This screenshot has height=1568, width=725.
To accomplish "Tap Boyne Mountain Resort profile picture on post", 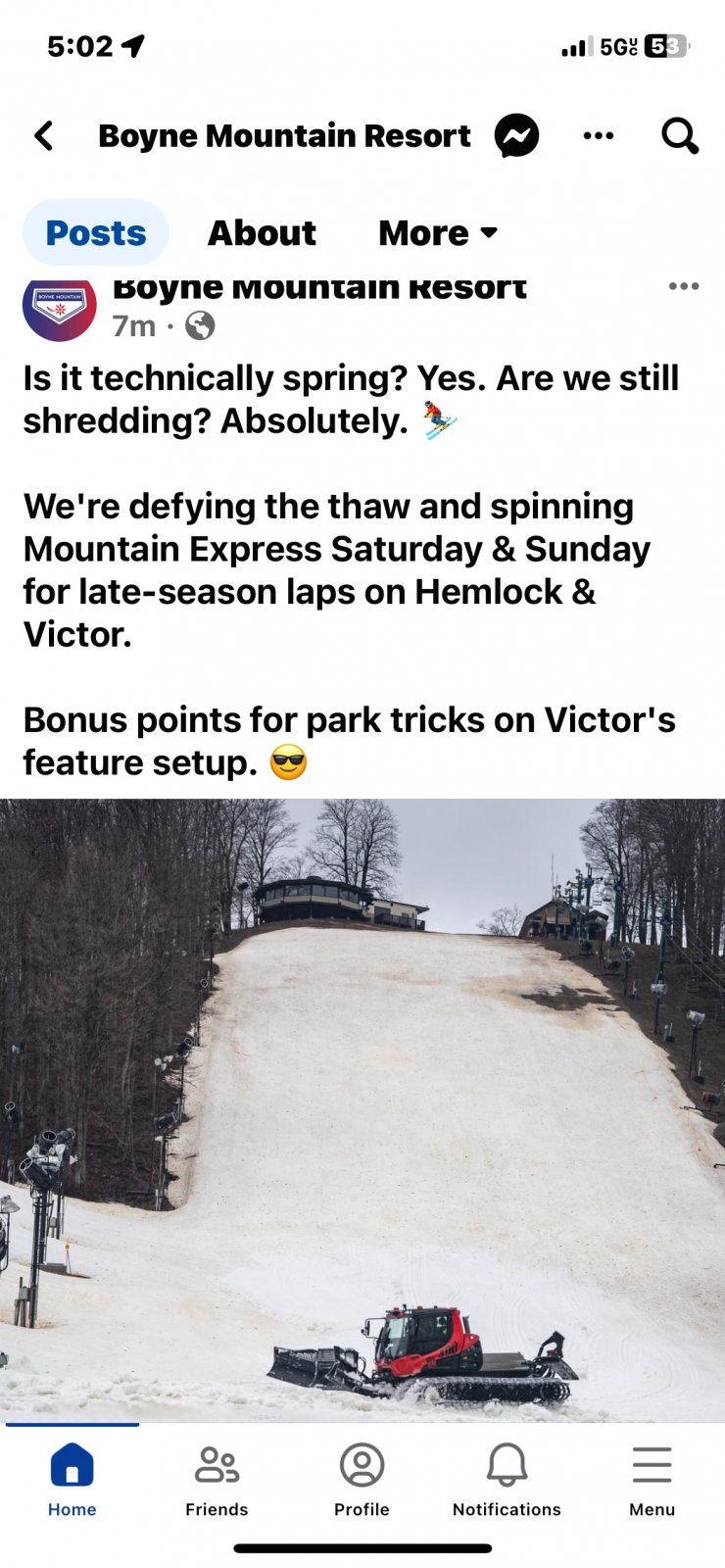I will (60, 309).
